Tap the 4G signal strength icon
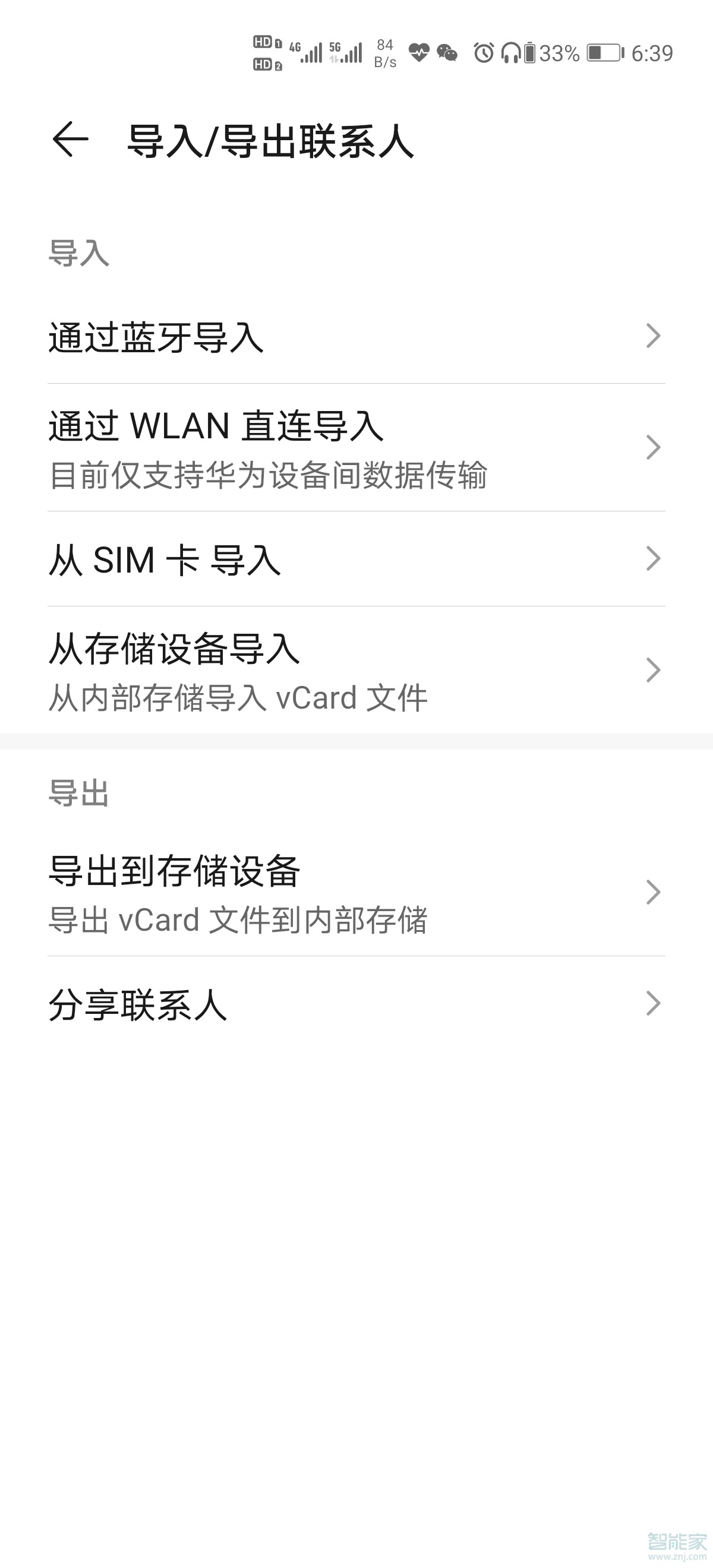The height and width of the screenshot is (1568, 713). 308,53
